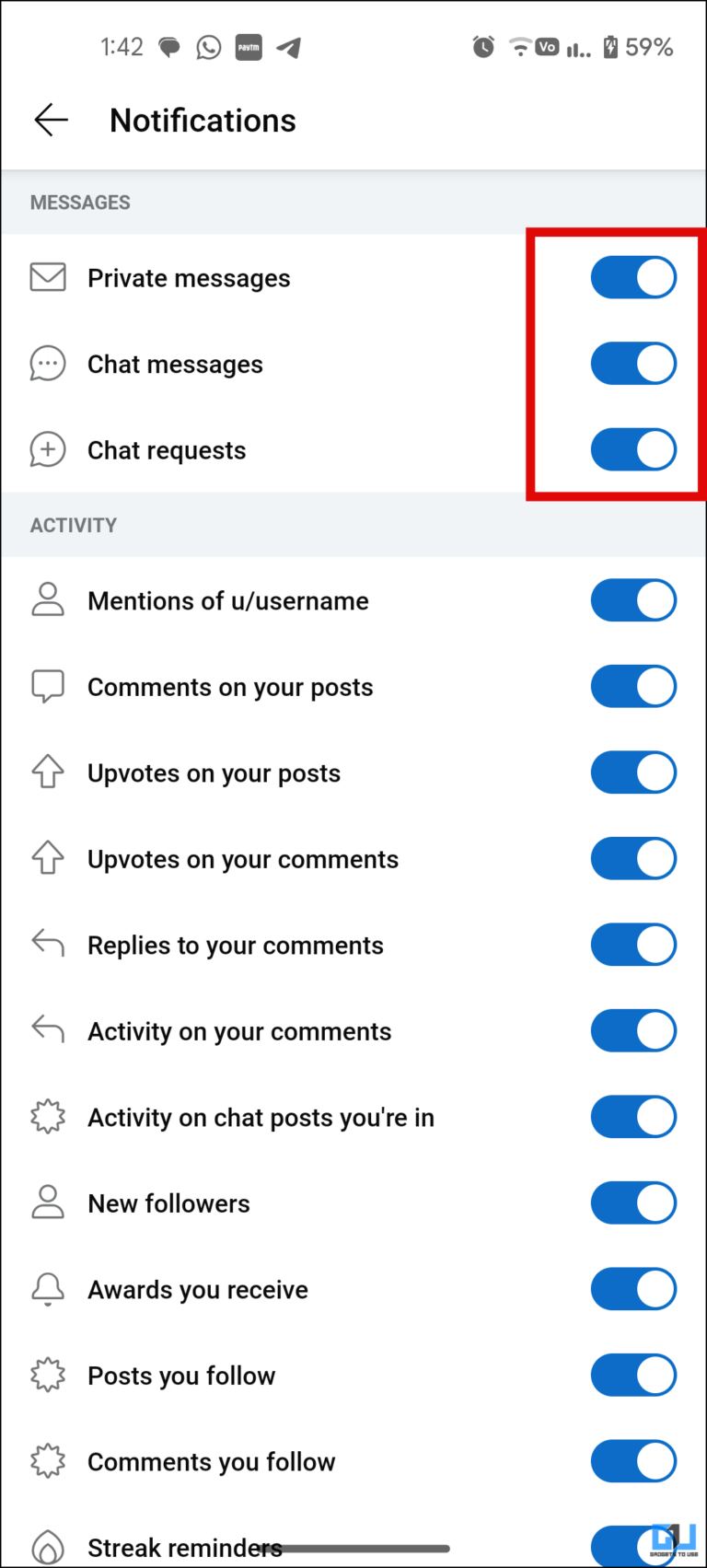Click the Replies to your comments reply icon
The height and width of the screenshot is (1568, 707).
(47, 944)
